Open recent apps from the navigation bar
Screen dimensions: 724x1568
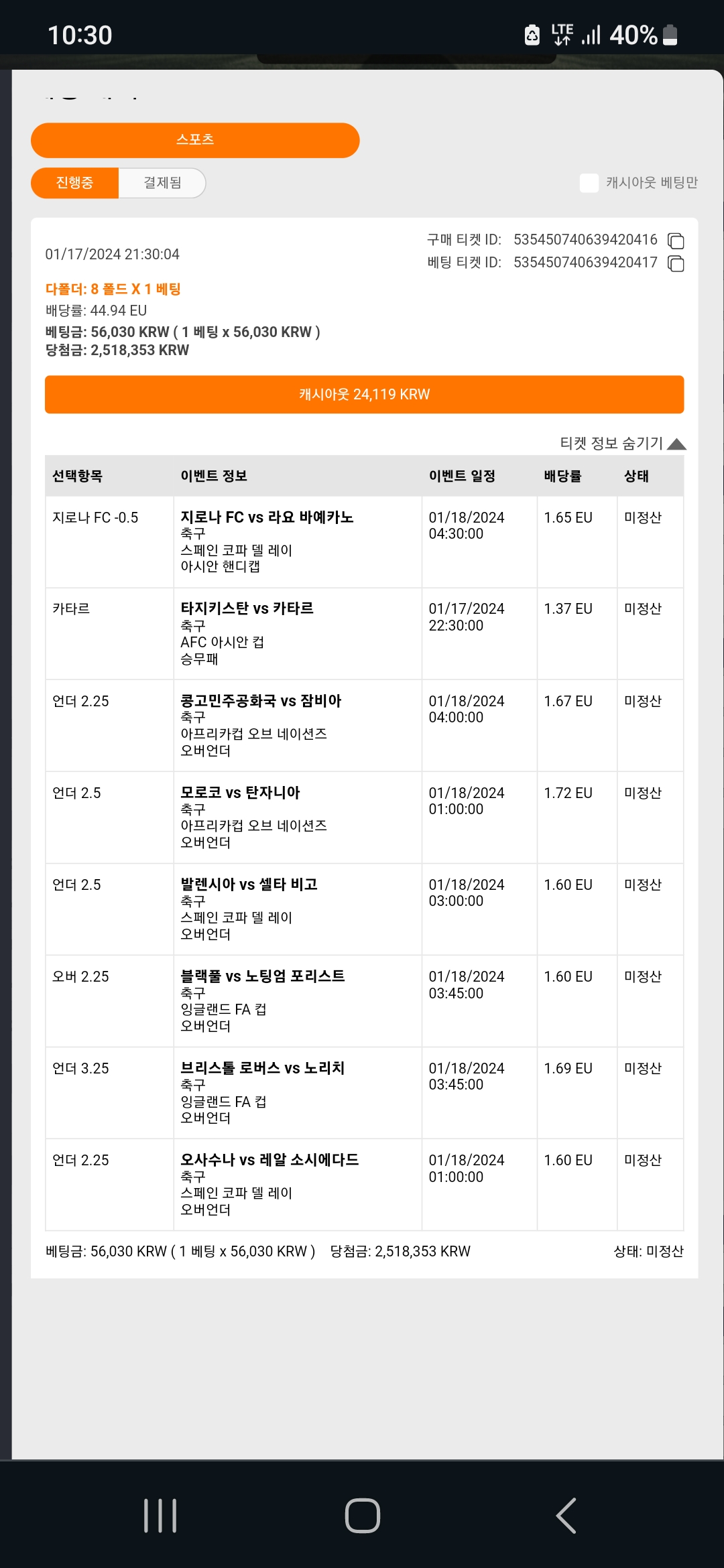tap(160, 1515)
